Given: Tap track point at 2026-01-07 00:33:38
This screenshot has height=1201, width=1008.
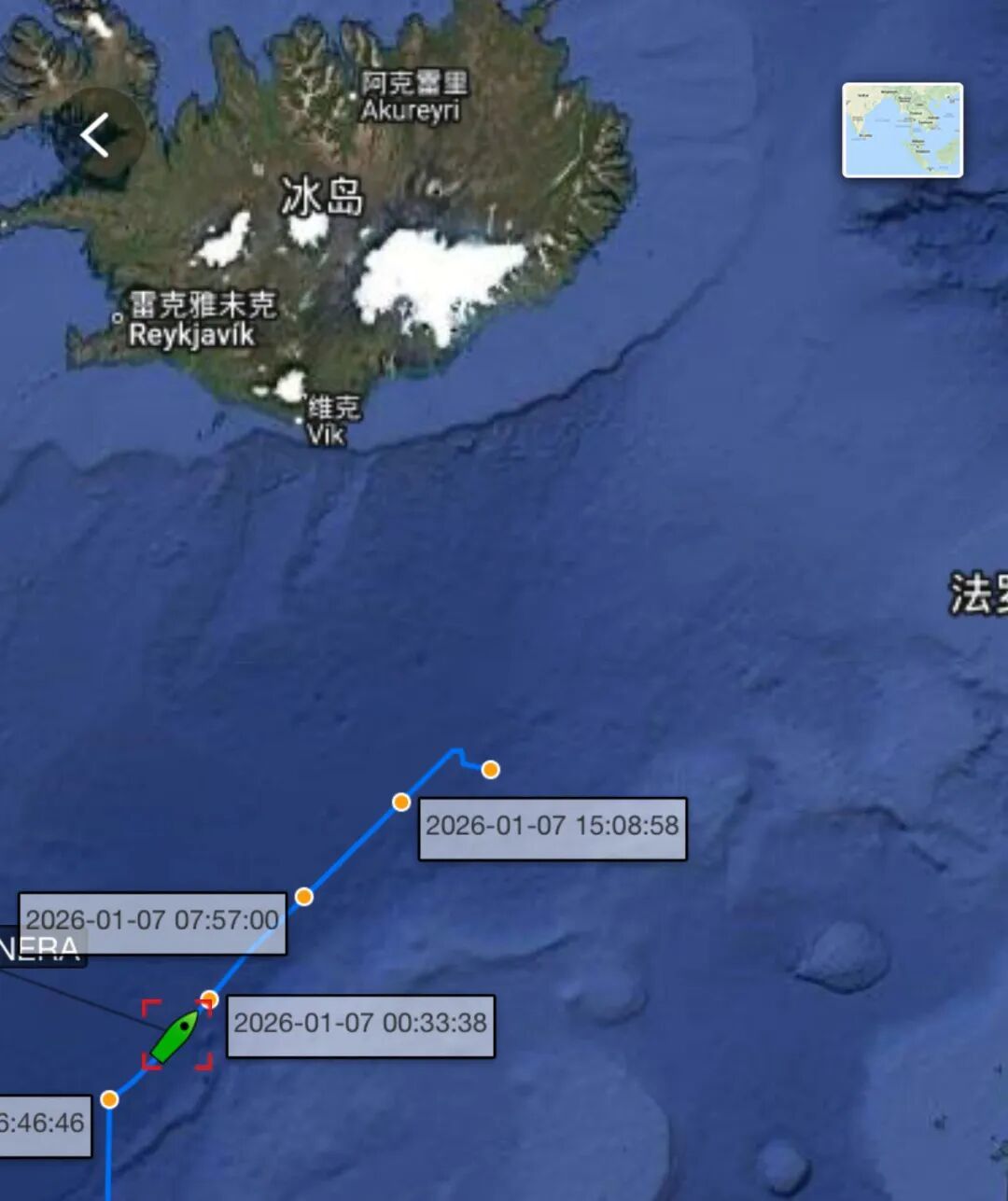Looking at the screenshot, I should click(x=210, y=1000).
